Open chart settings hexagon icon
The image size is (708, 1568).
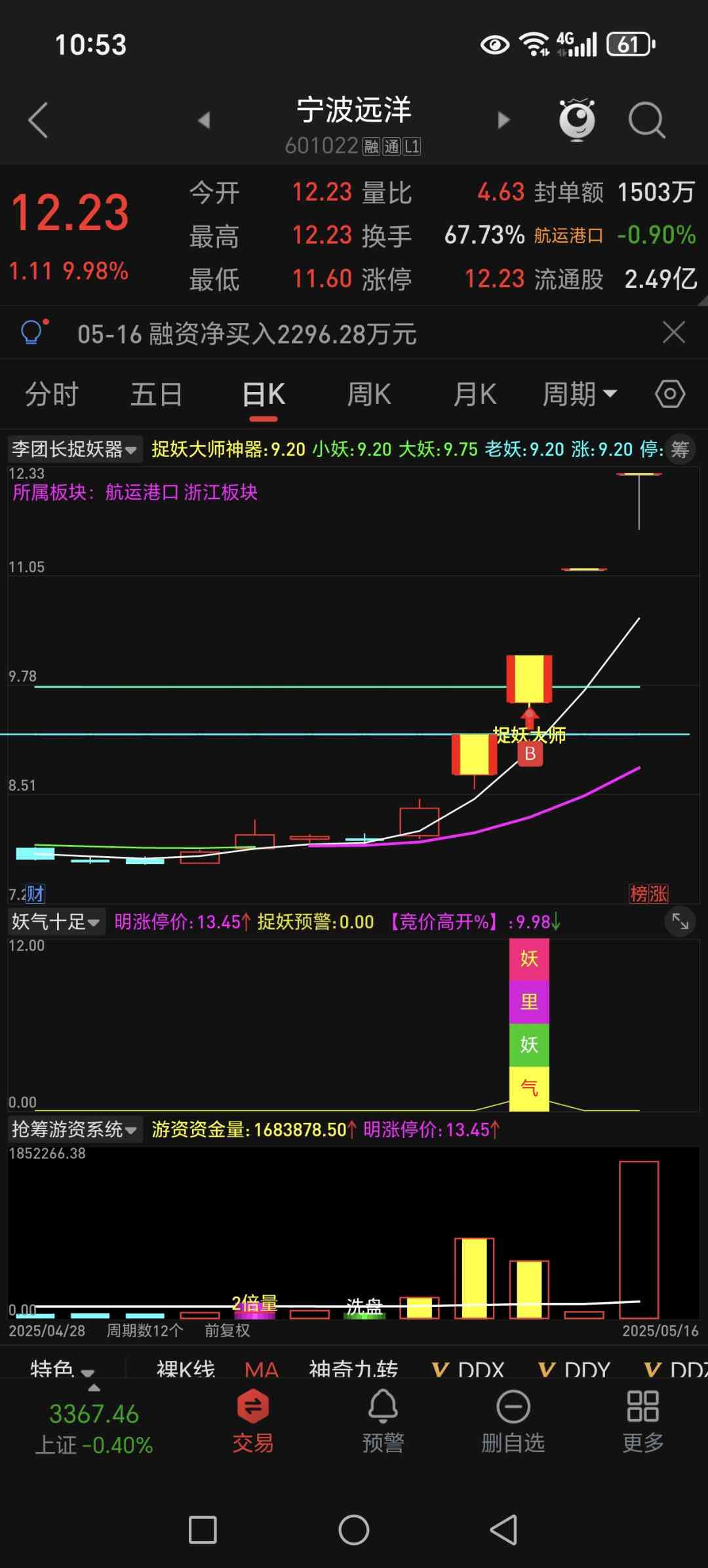pos(670,394)
